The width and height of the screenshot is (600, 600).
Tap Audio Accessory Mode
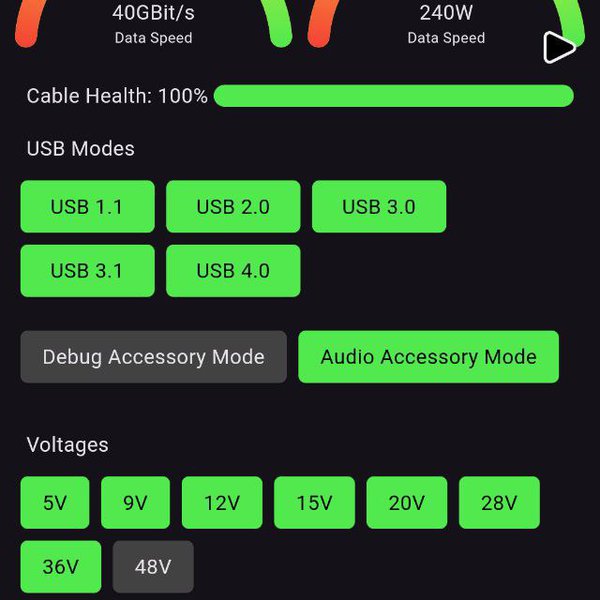pos(428,357)
